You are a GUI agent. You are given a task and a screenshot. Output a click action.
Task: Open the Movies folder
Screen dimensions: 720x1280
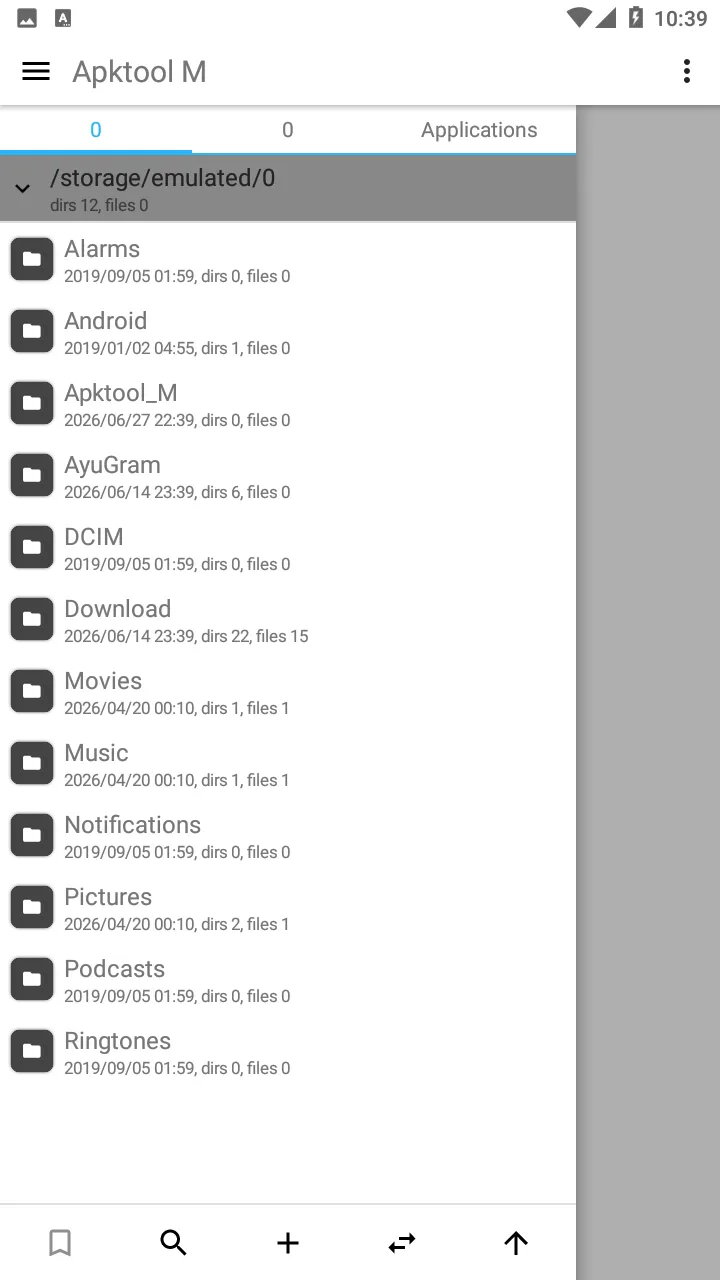288,692
